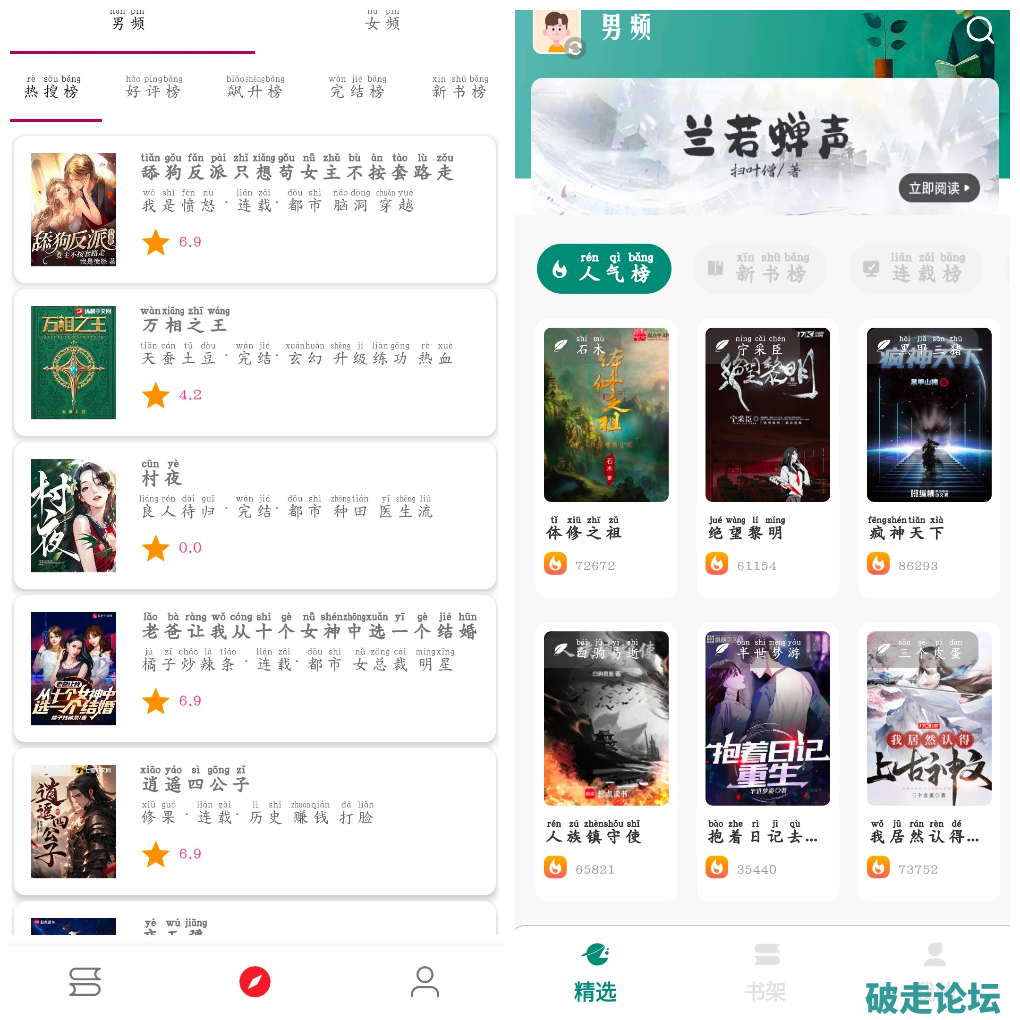Tap the red compass discover icon
Image resolution: width=1020 pixels, height=1020 pixels.
[x=255, y=982]
